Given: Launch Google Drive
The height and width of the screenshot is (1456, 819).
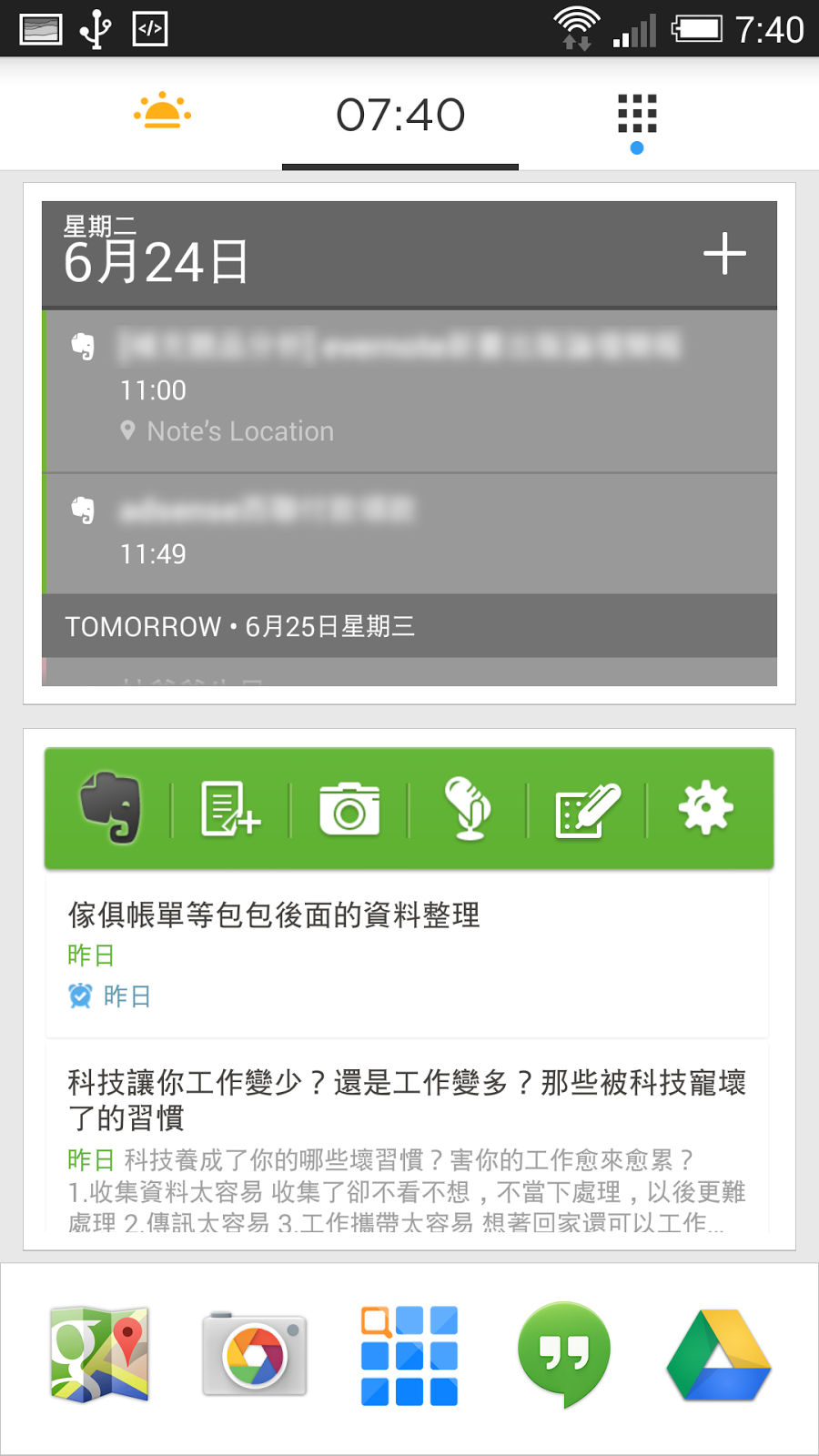Looking at the screenshot, I should point(719,1354).
